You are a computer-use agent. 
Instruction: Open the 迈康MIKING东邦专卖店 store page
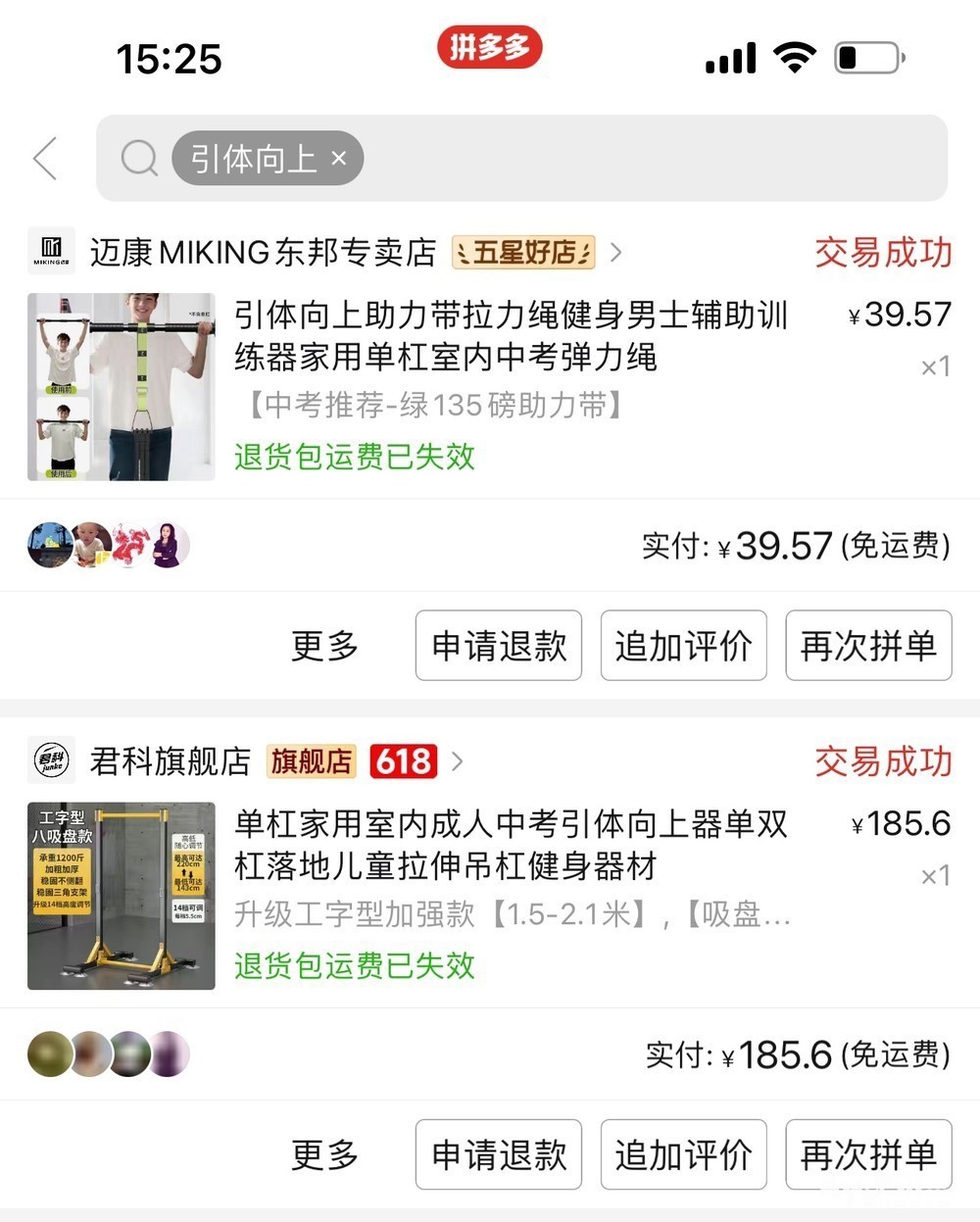(263, 253)
